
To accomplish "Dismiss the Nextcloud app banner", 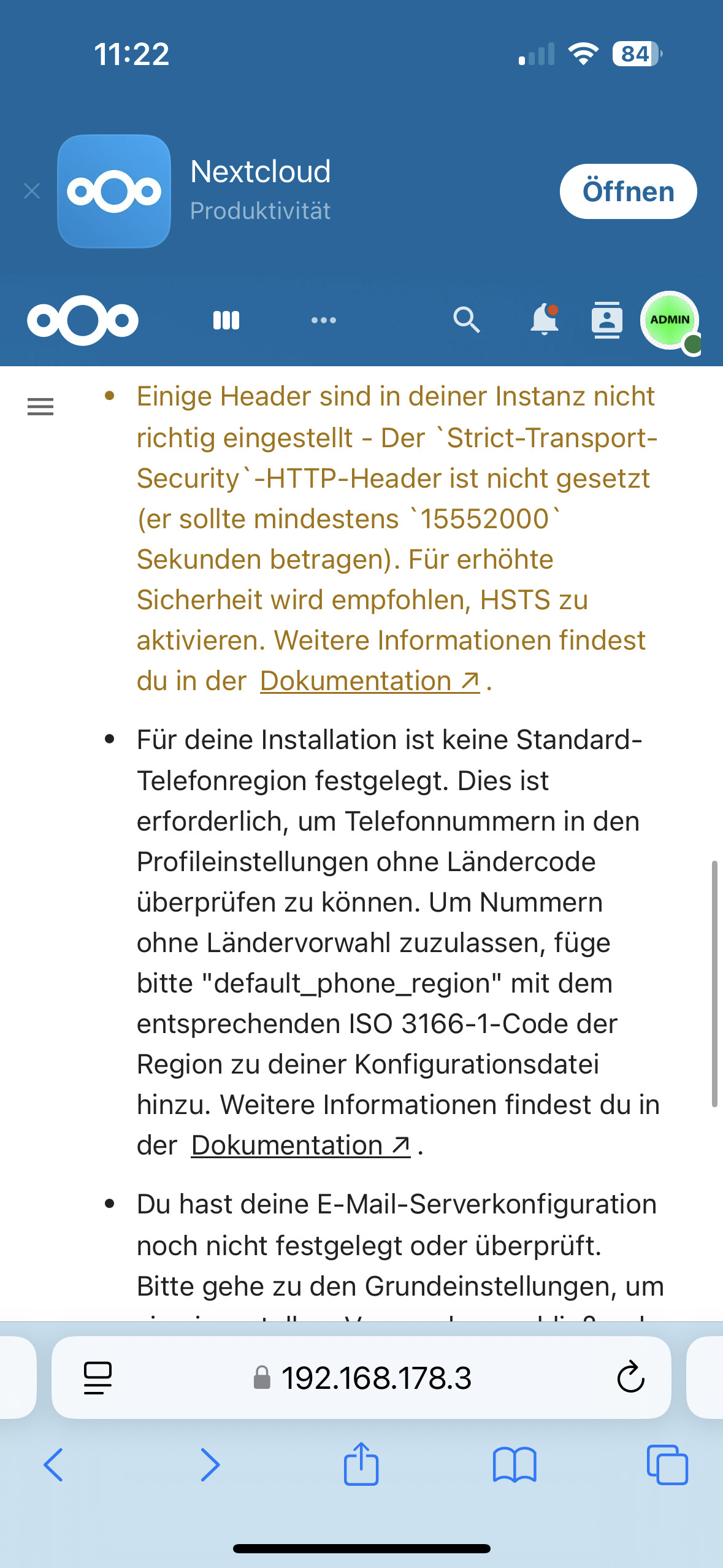I will pos(32,191).
